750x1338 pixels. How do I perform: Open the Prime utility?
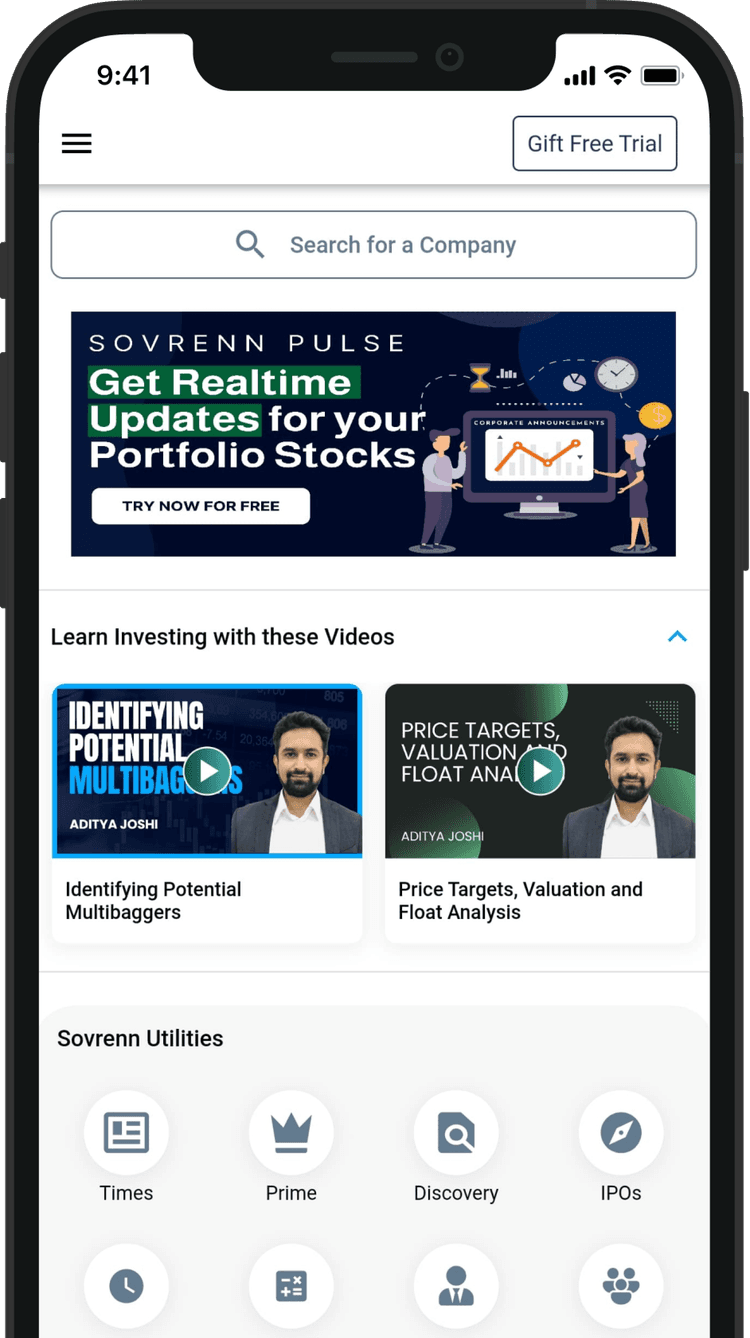[x=291, y=1133]
